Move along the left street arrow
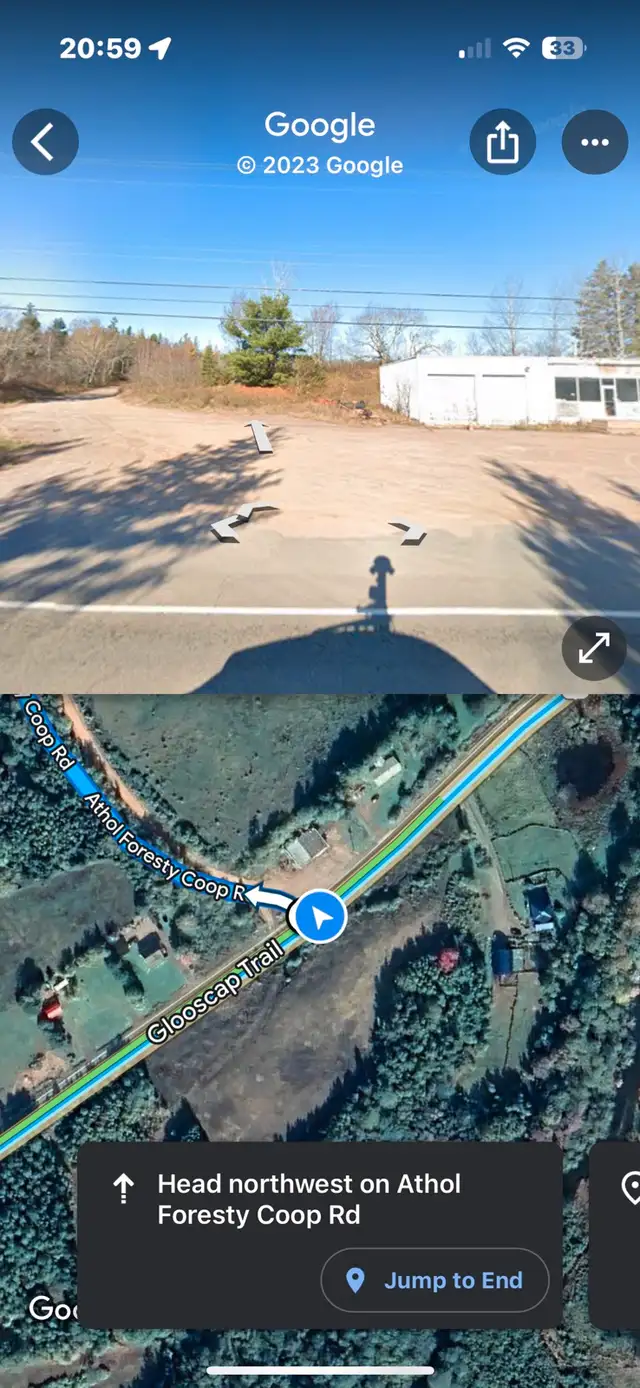Image resolution: width=640 pixels, height=1388 pixels. click(240, 522)
